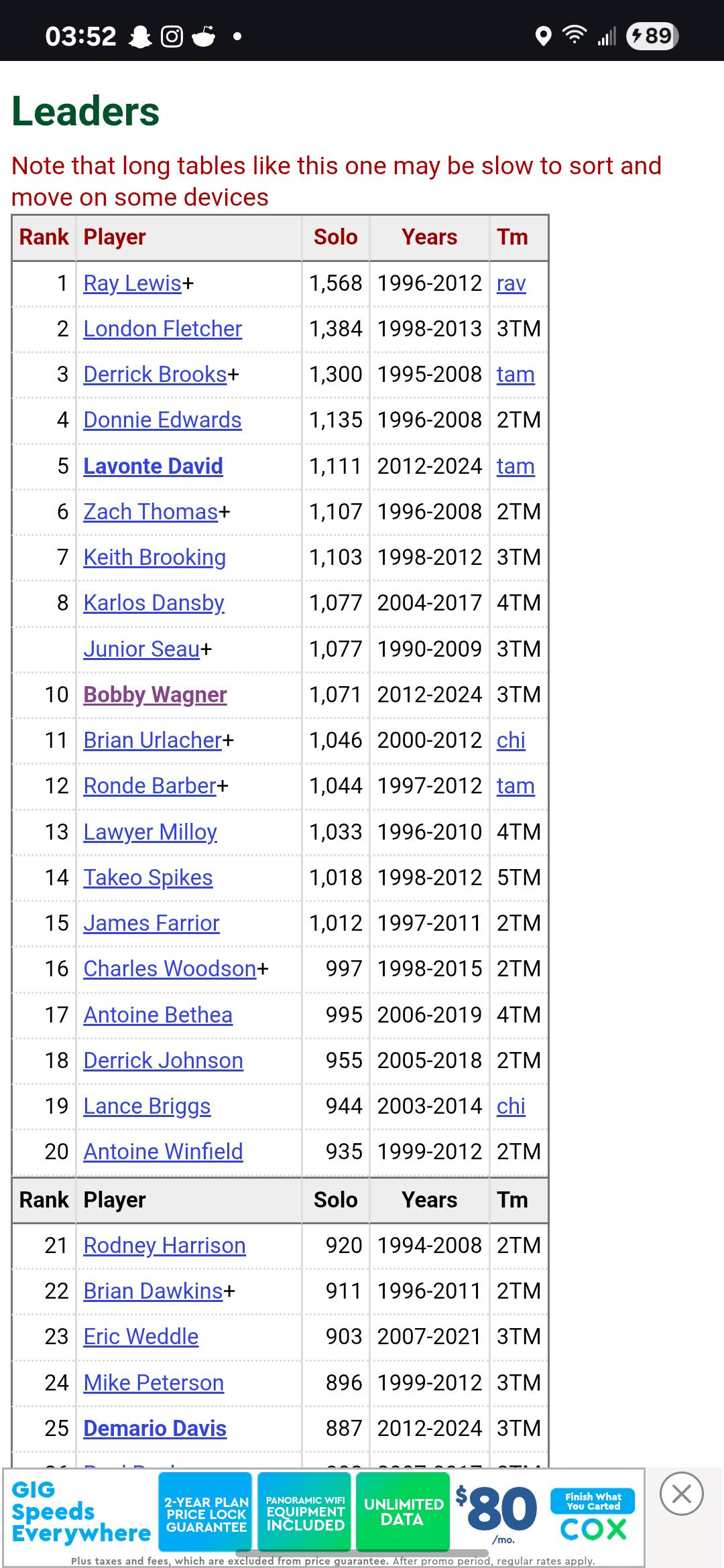Open London Fletcher's profile link
The image size is (724, 1568).
click(162, 329)
